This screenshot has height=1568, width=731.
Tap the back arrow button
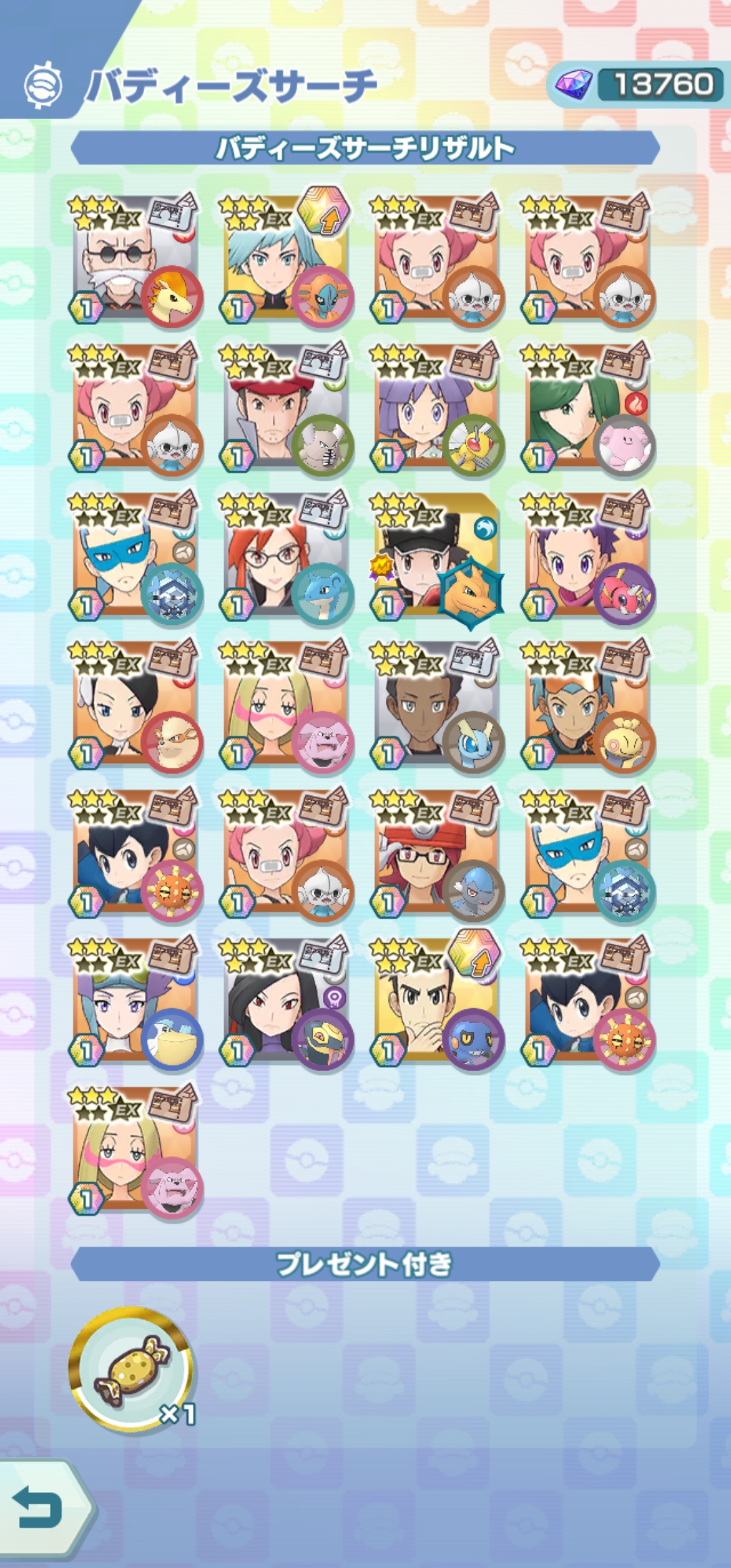click(39, 1507)
